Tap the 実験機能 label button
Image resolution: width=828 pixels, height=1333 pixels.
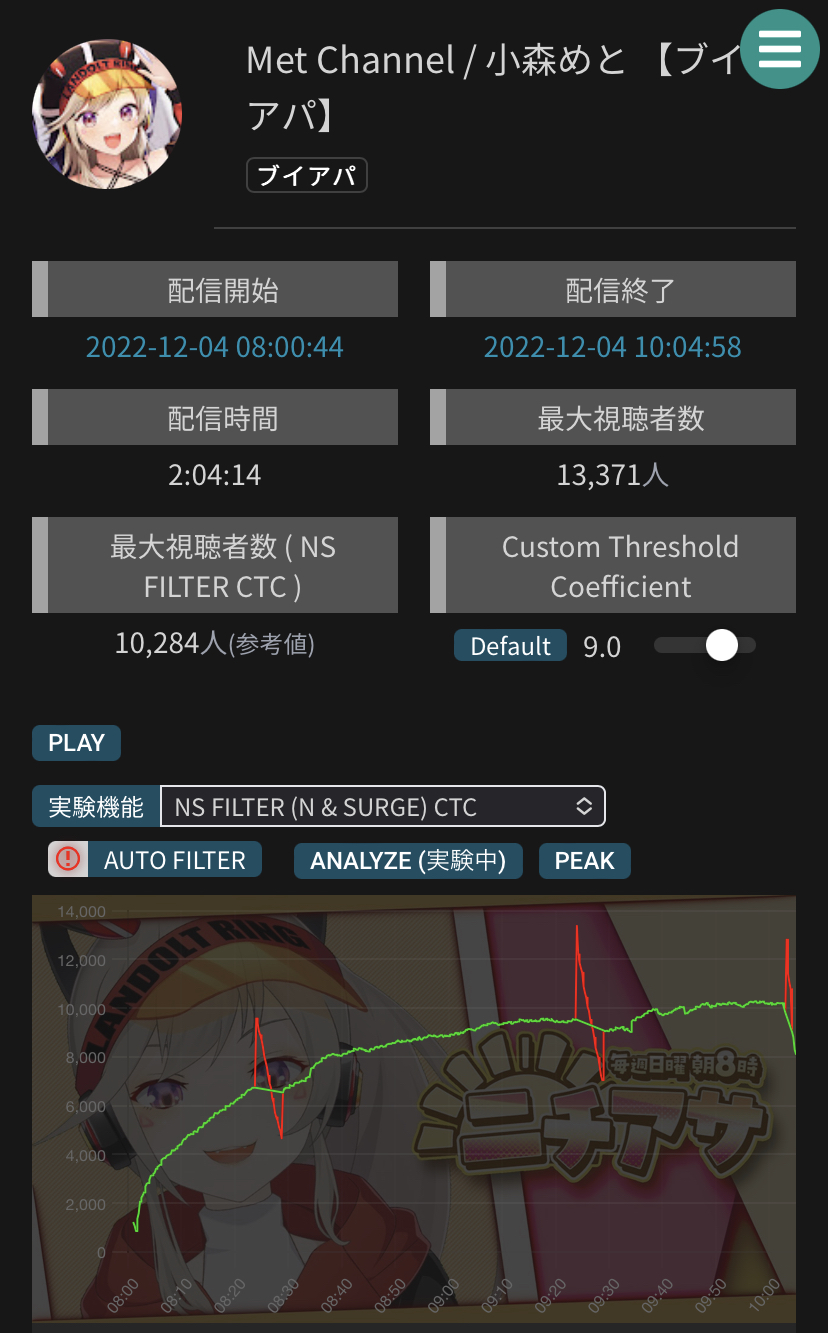coord(96,807)
